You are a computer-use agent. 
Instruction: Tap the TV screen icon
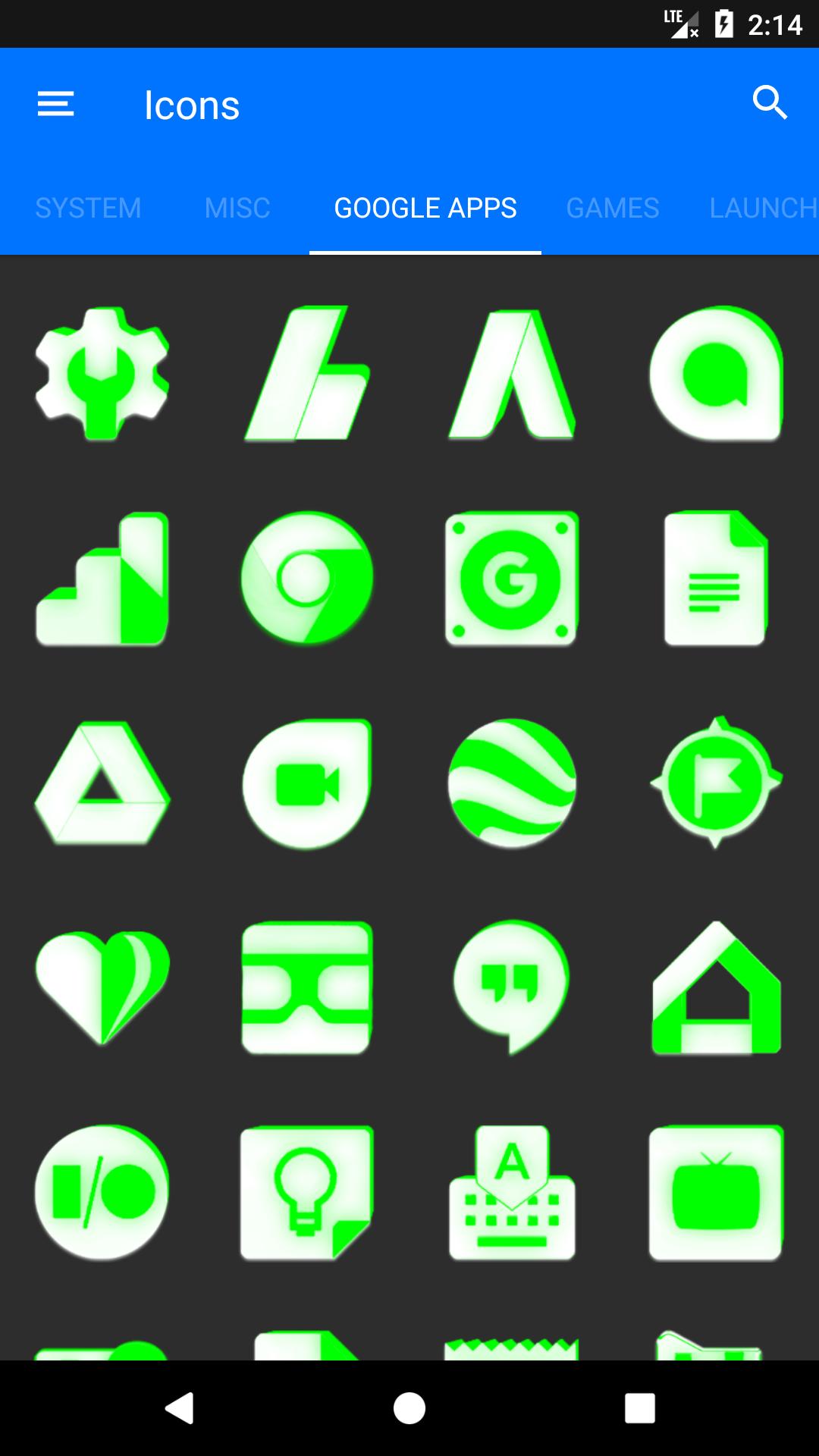pyautogui.click(x=717, y=1193)
